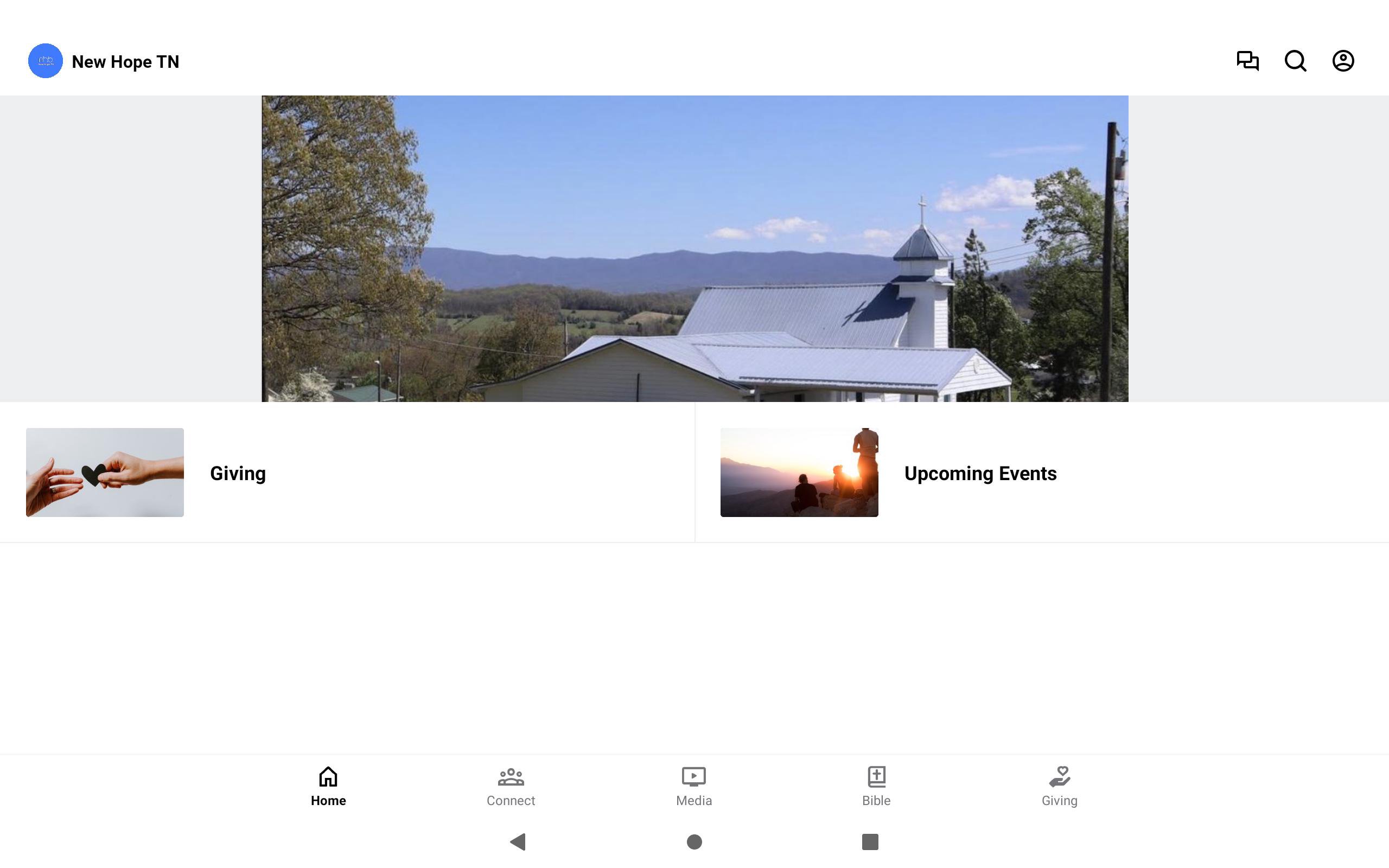Open the Giving card
This screenshot has width=1389, height=868.
coord(347,473)
